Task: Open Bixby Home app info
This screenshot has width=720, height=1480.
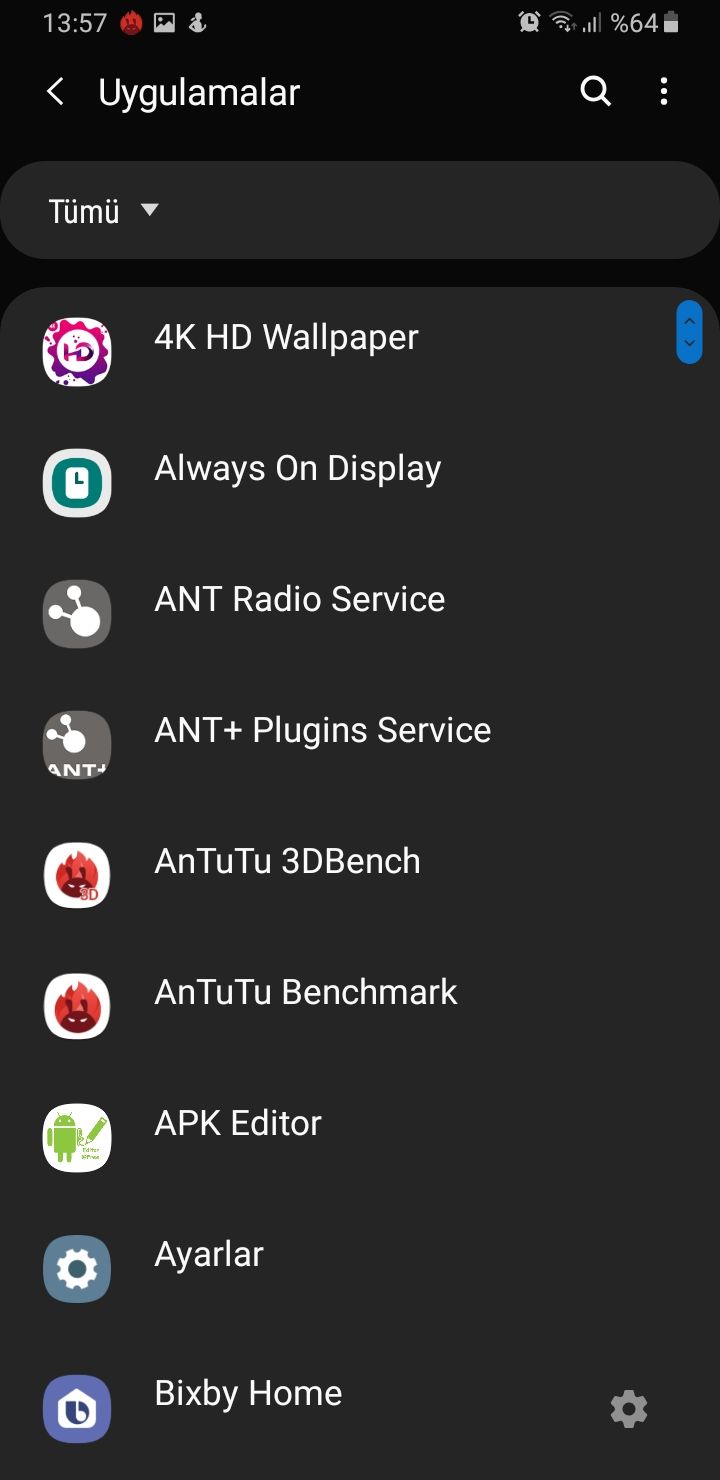Action: pos(248,1394)
